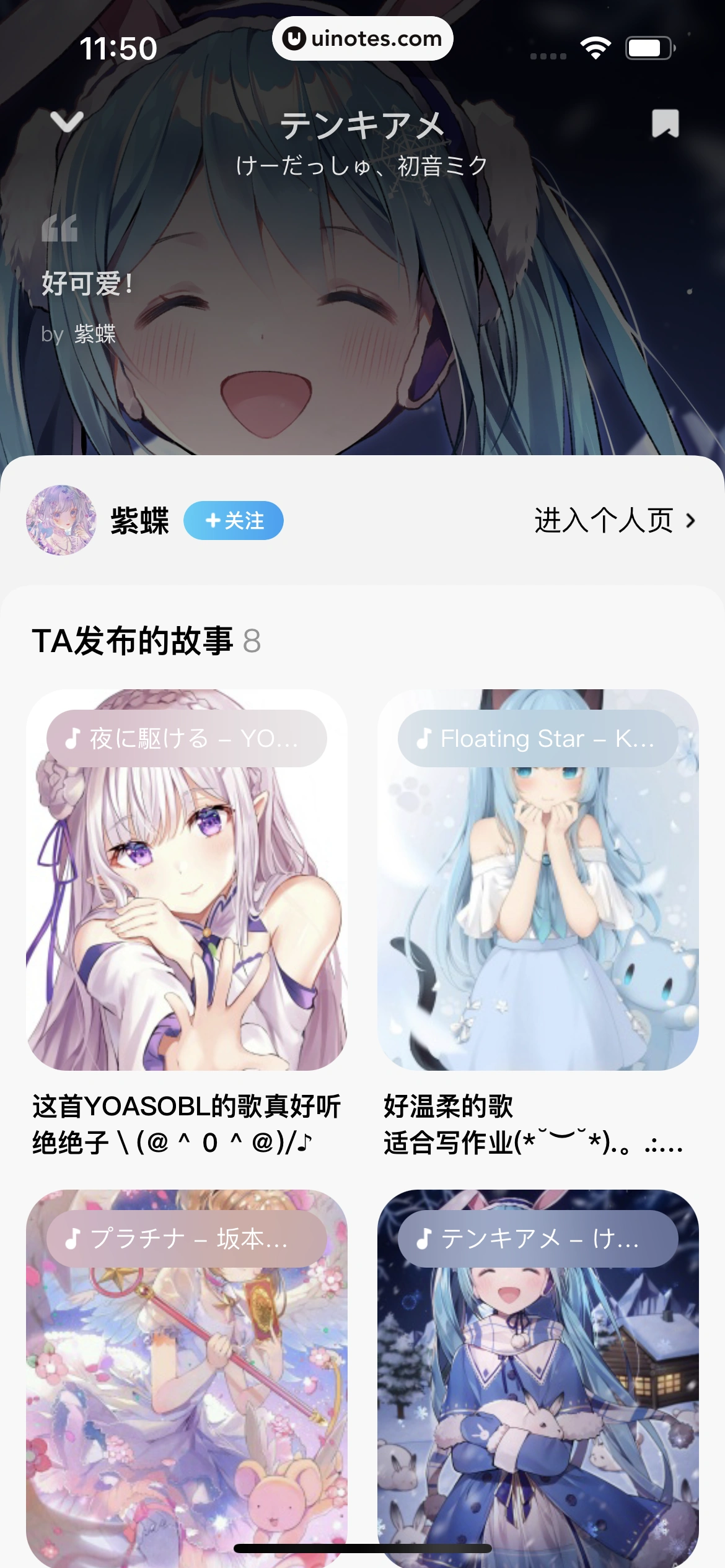Image resolution: width=725 pixels, height=1568 pixels.
Task: Open the 夜に駆ける song title pill
Action: 186,738
